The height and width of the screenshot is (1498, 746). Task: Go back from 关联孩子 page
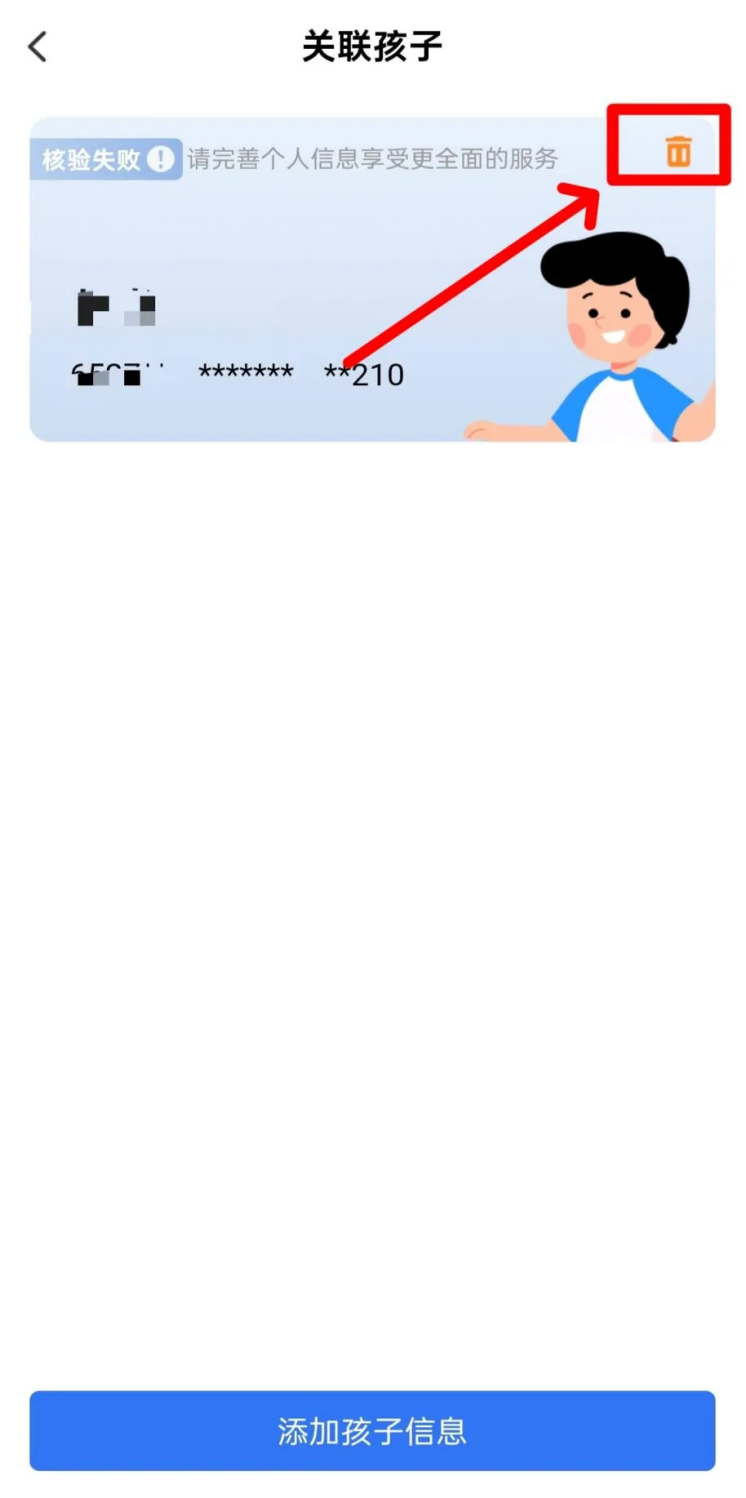tap(38, 47)
